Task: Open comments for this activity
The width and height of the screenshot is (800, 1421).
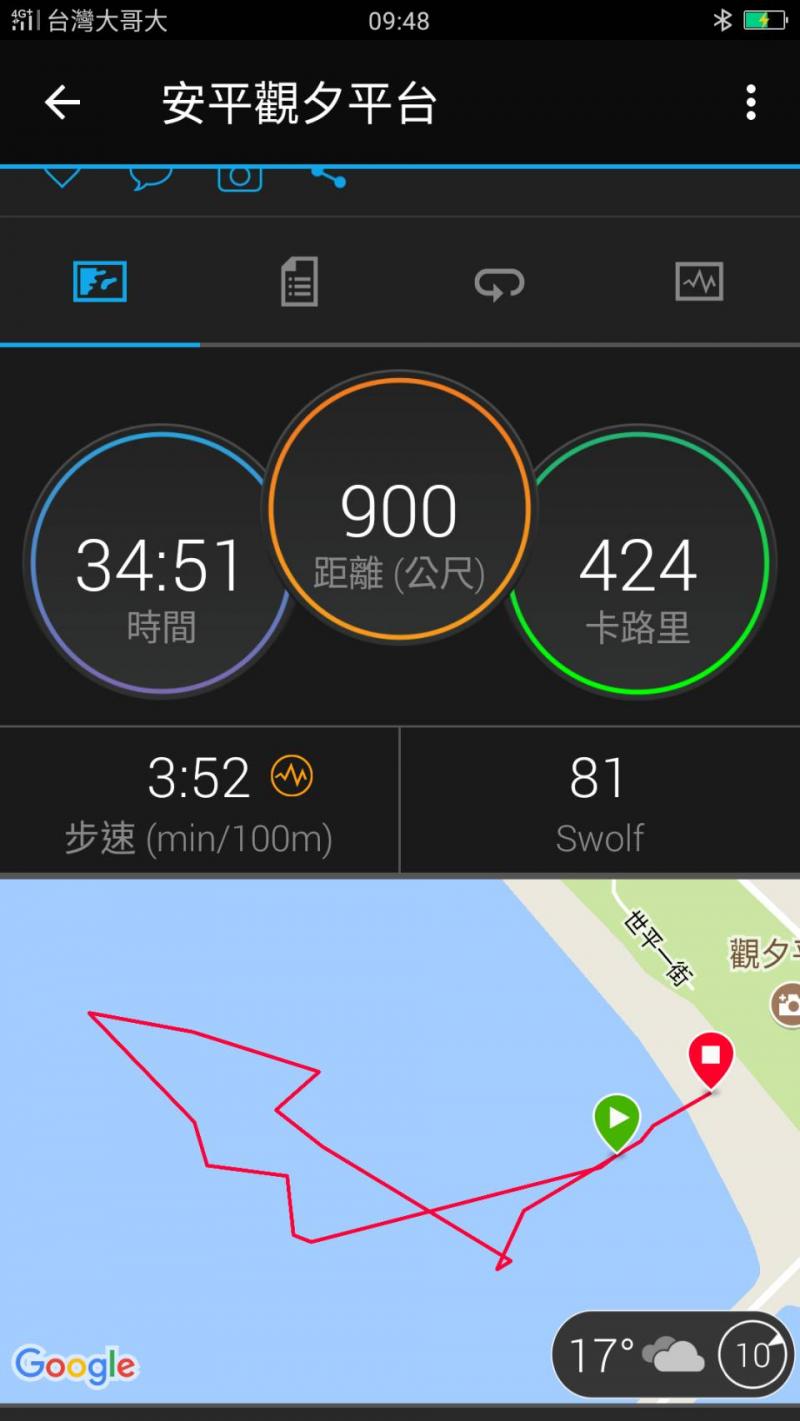Action: click(150, 178)
